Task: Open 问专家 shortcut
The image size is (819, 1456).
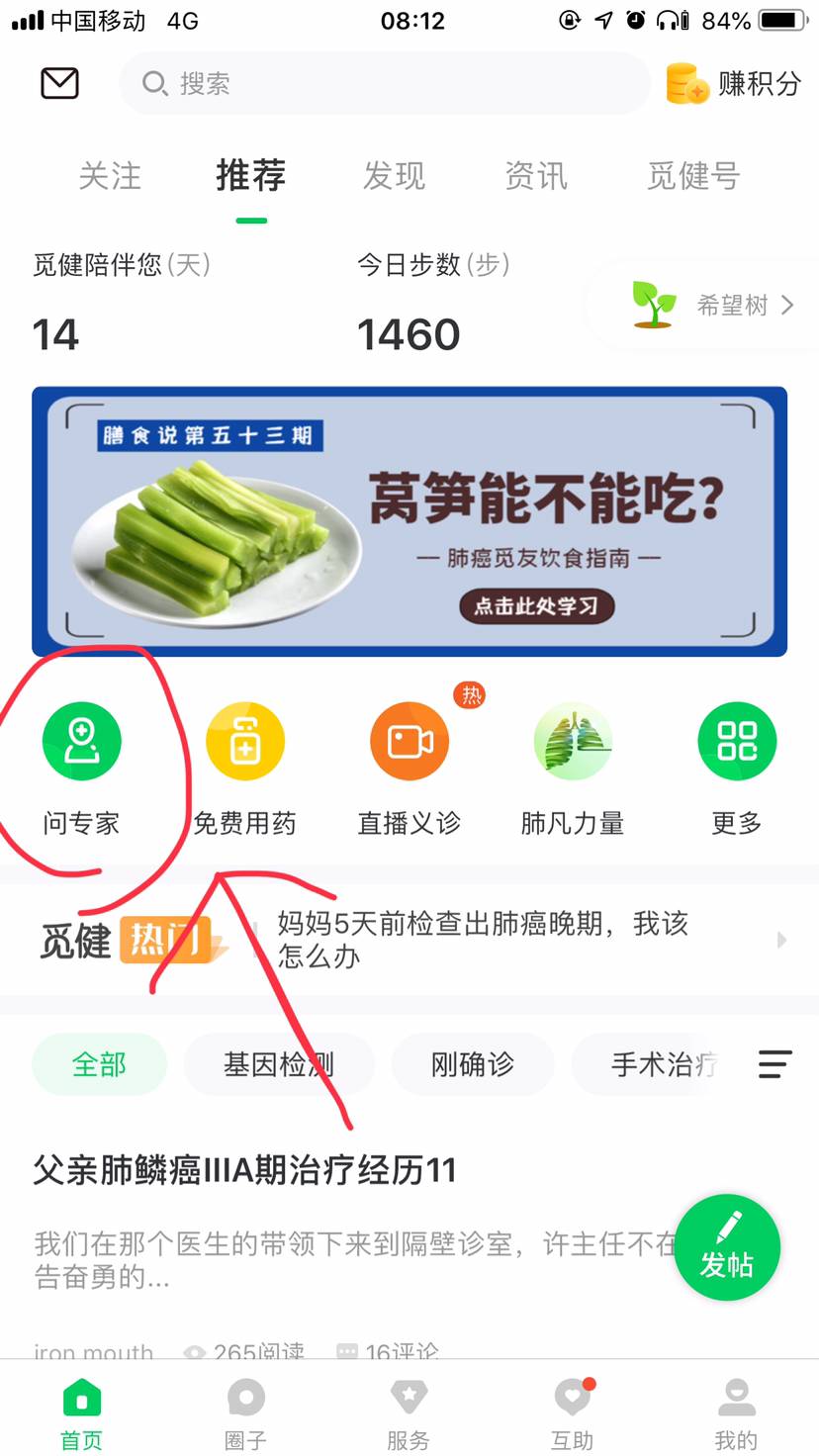Action: [81, 762]
